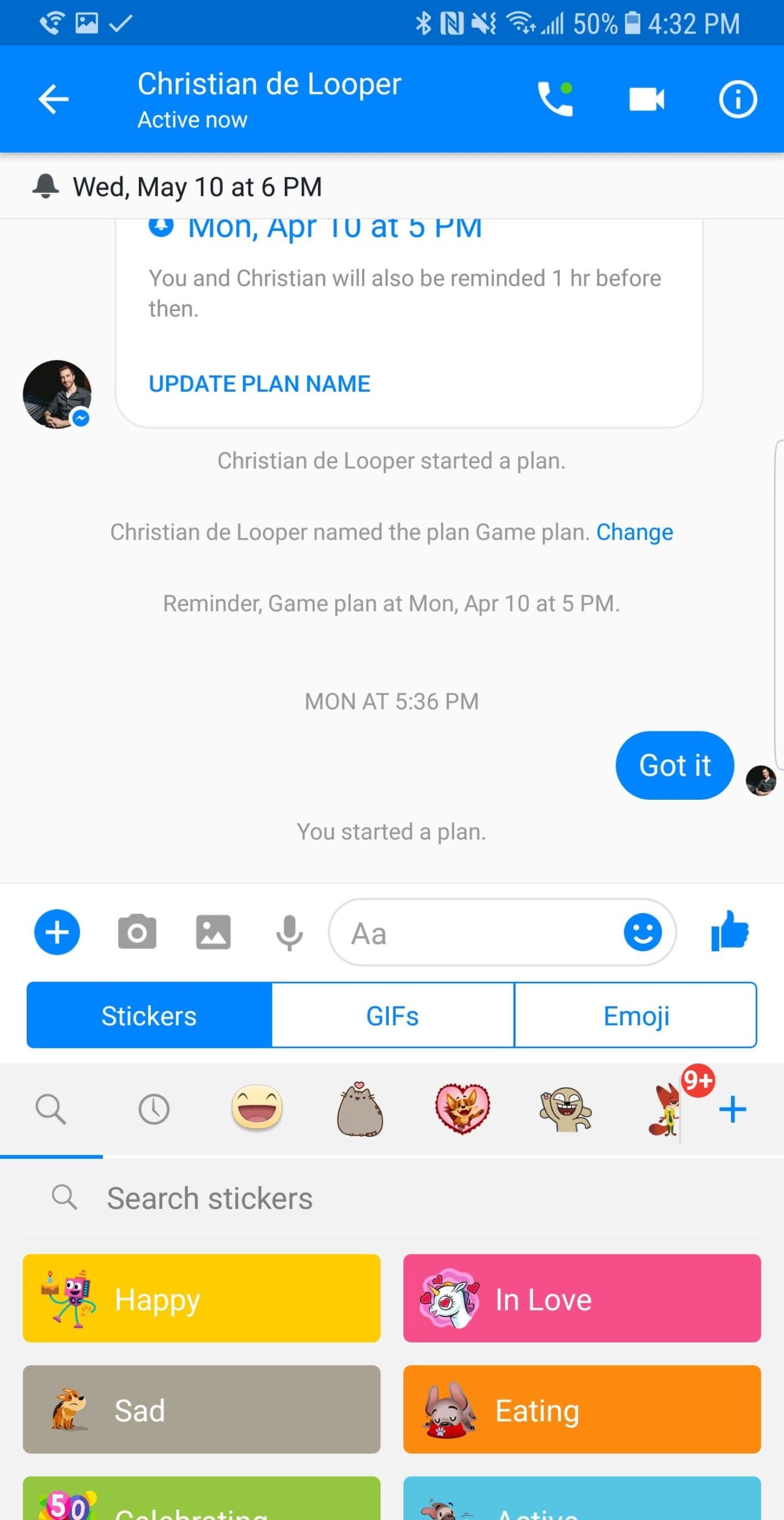The height and width of the screenshot is (1520, 784).
Task: Open the blue plus attachment menu
Action: (57, 932)
